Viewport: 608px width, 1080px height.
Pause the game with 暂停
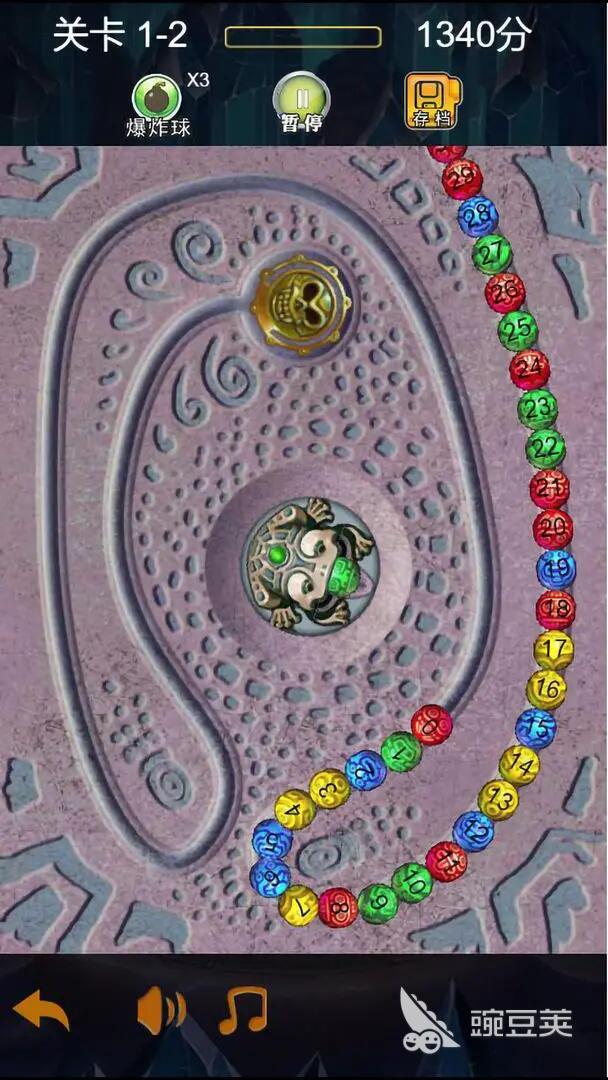(x=301, y=101)
